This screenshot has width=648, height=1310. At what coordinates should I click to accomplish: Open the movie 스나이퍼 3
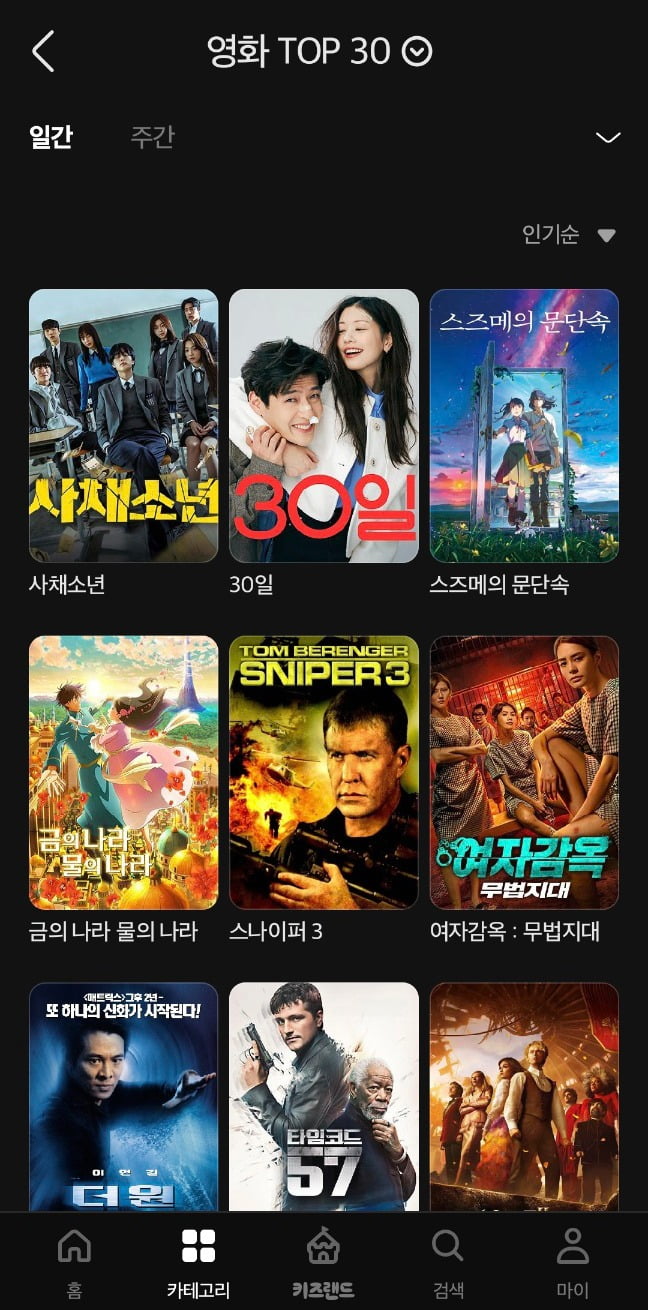coord(323,772)
